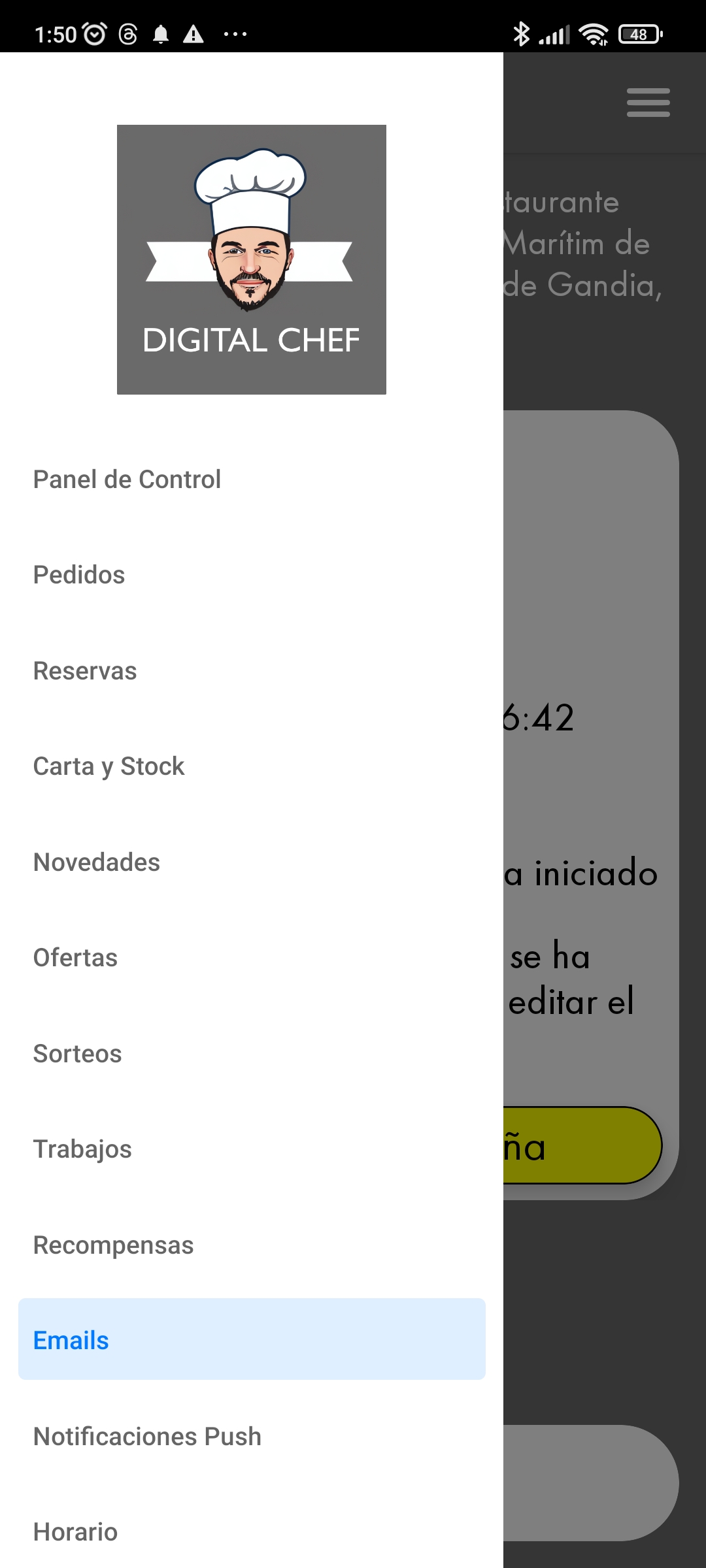Open the Horario section
Screen dimensions: 706x1568
click(x=76, y=1532)
